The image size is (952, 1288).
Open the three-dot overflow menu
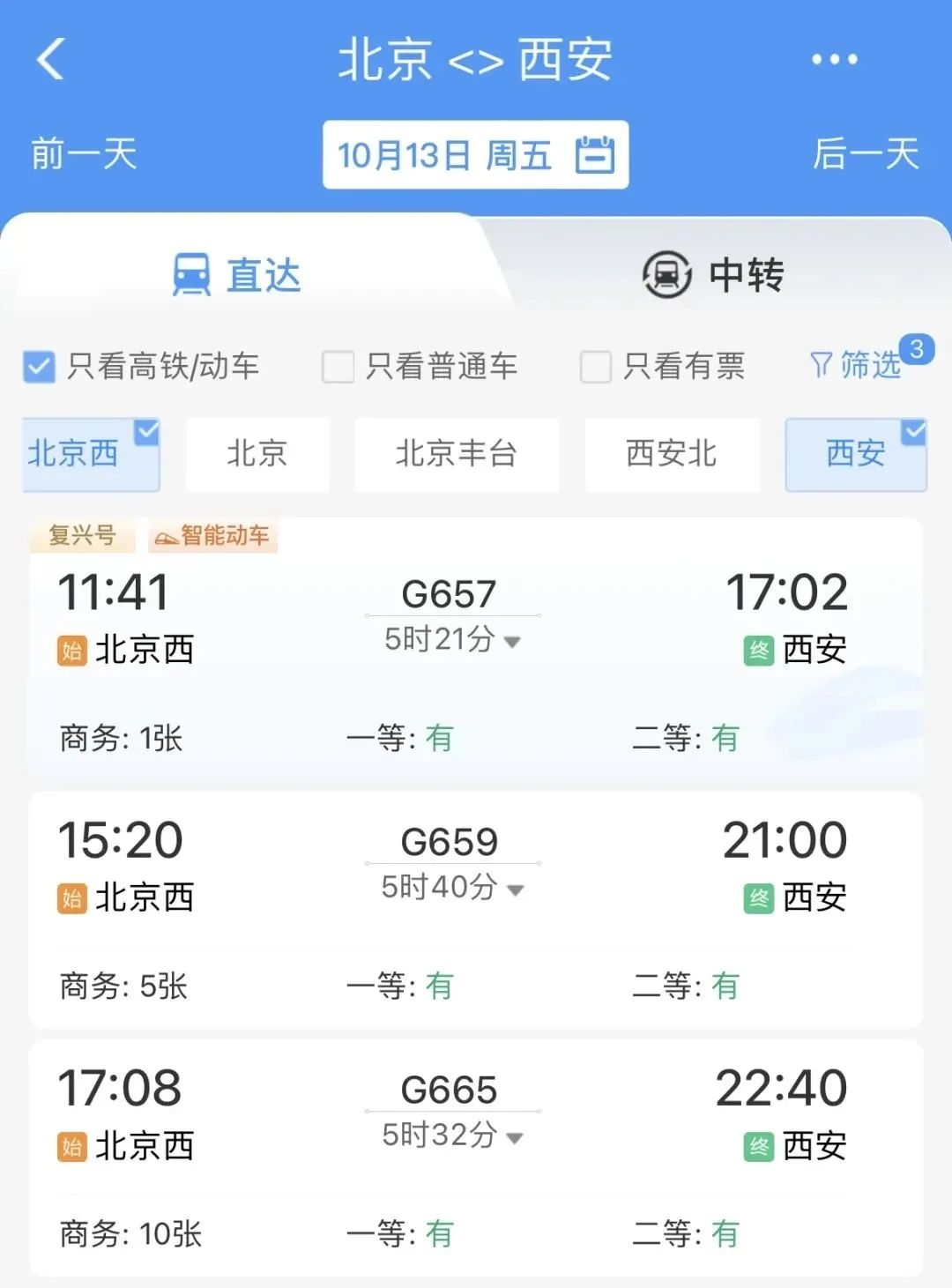834,60
